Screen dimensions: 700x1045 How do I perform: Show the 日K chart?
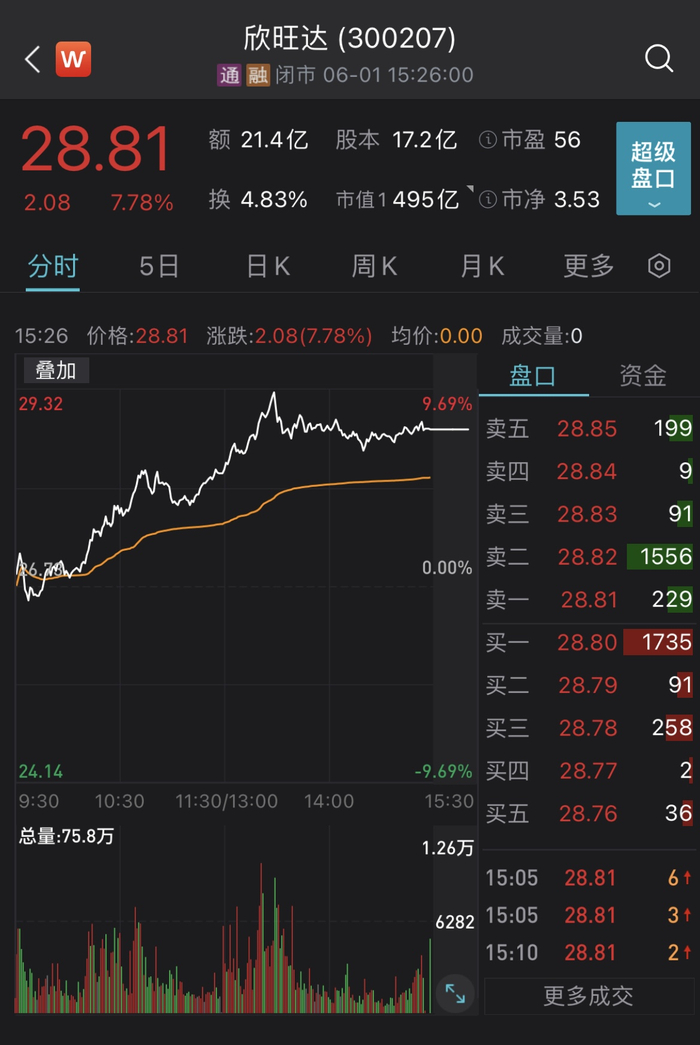268,266
